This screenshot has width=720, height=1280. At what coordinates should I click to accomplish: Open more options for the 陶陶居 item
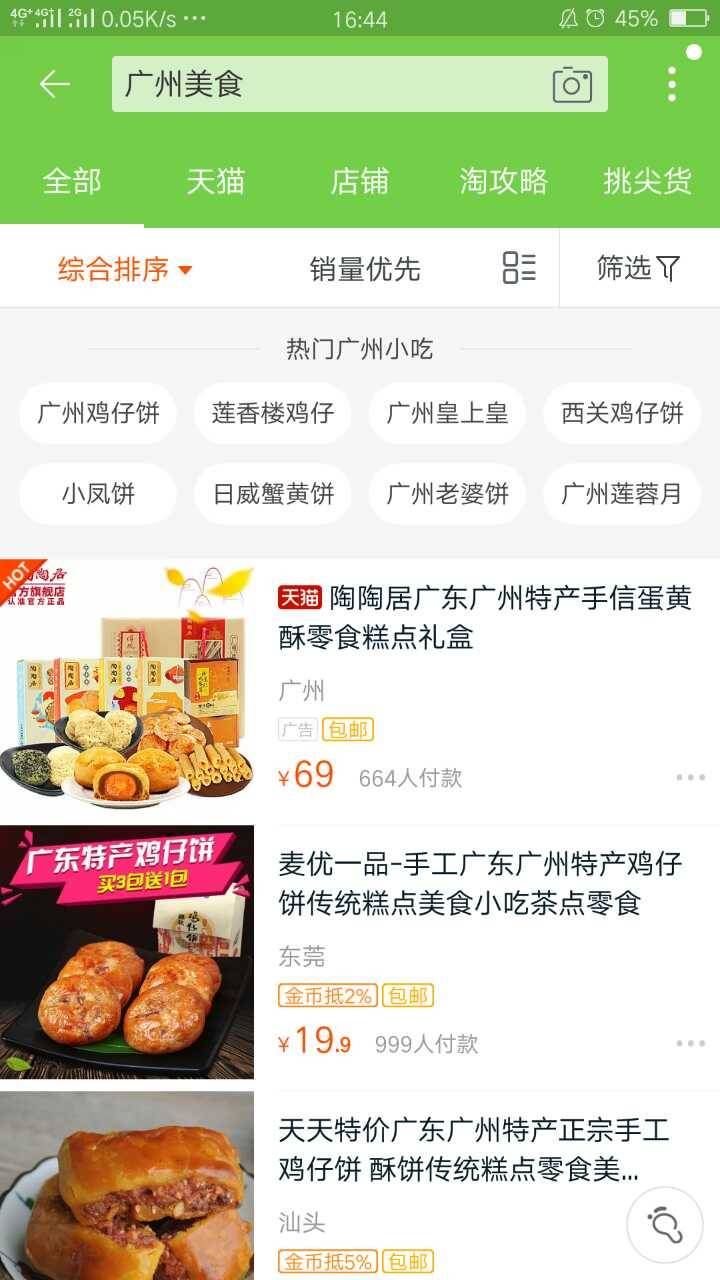690,777
